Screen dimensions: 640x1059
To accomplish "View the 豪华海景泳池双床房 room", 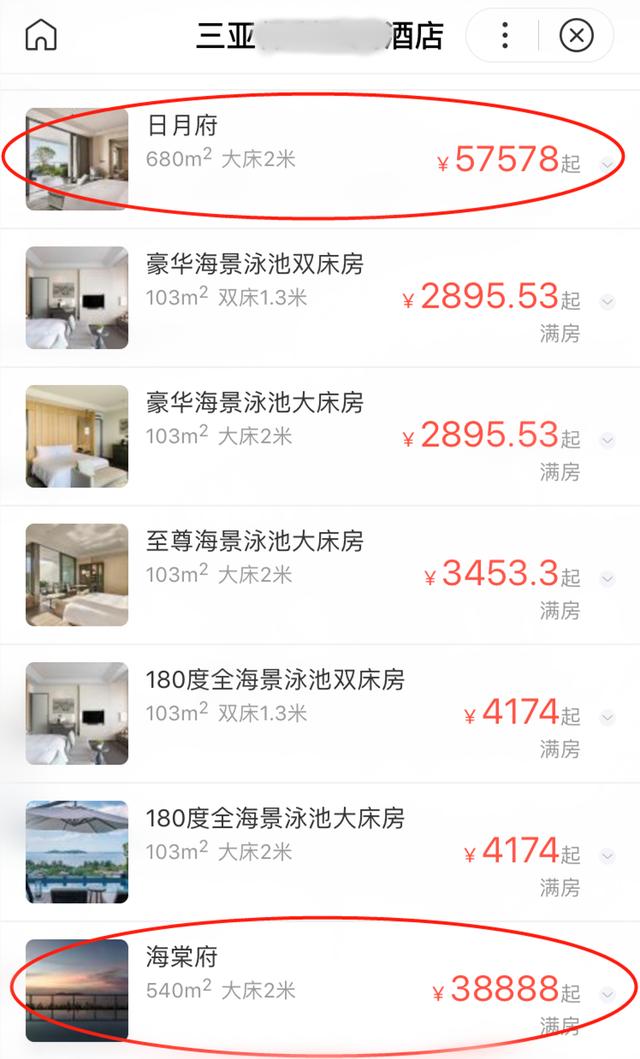I will tap(254, 265).
